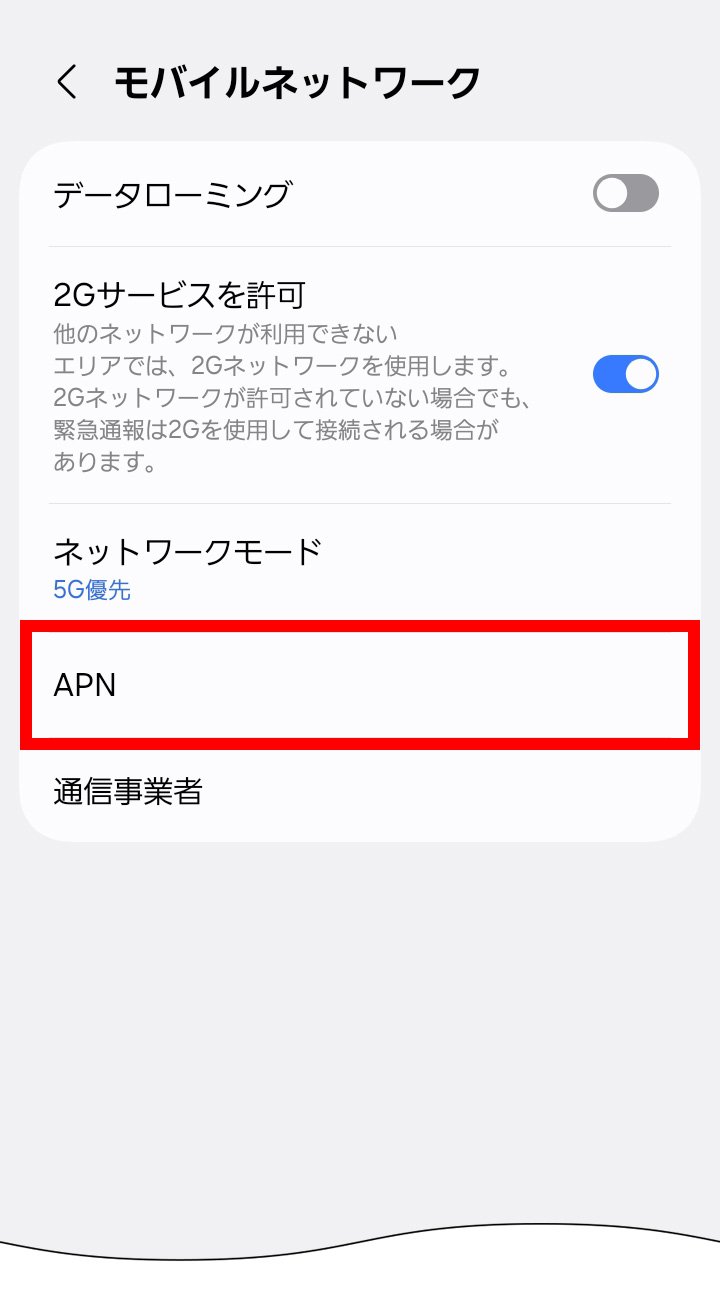
Task: Turn off 2G service permission switch
Action: (x=625, y=373)
